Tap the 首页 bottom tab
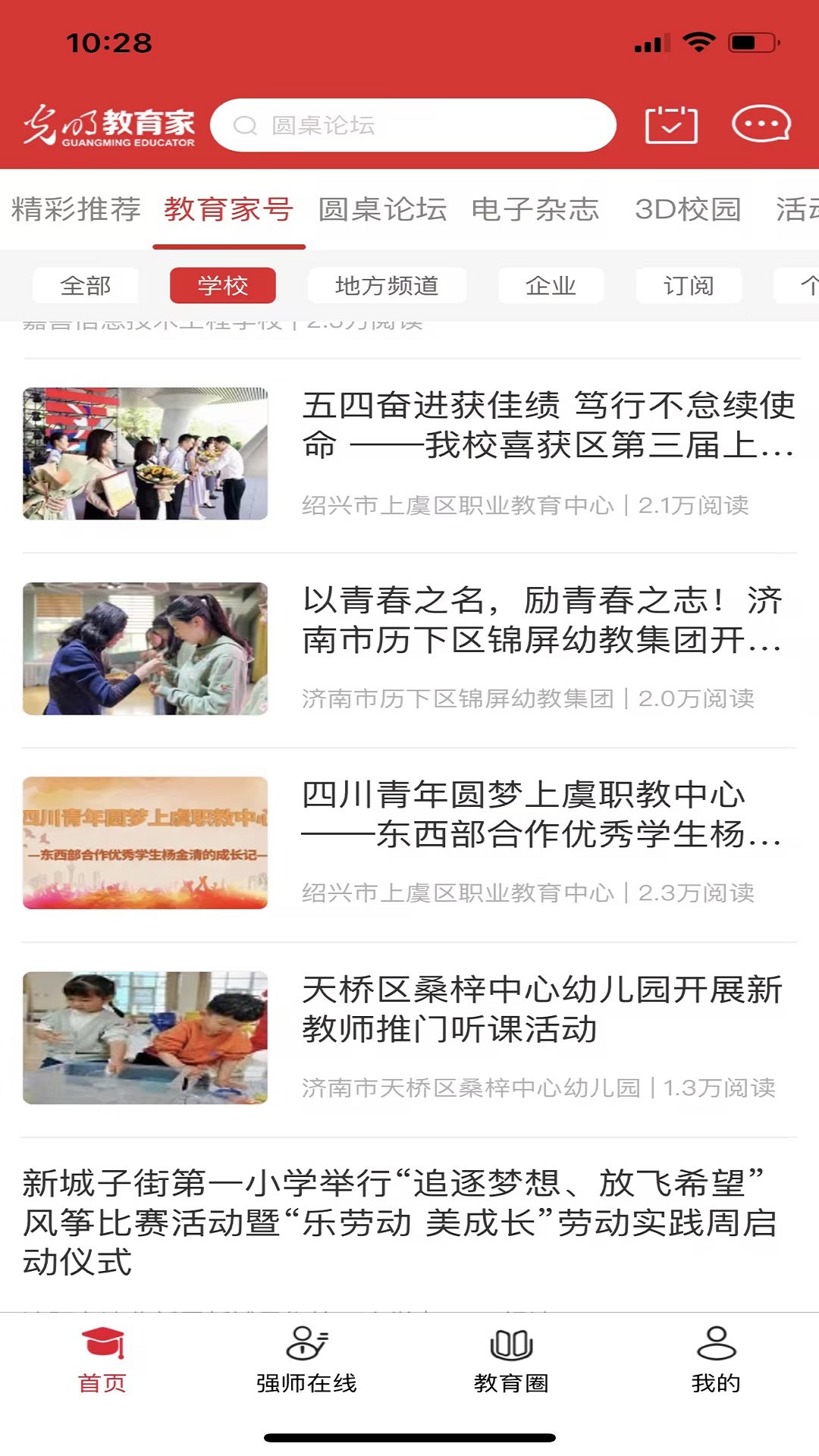This screenshot has width=819, height=1456. 102,1360
